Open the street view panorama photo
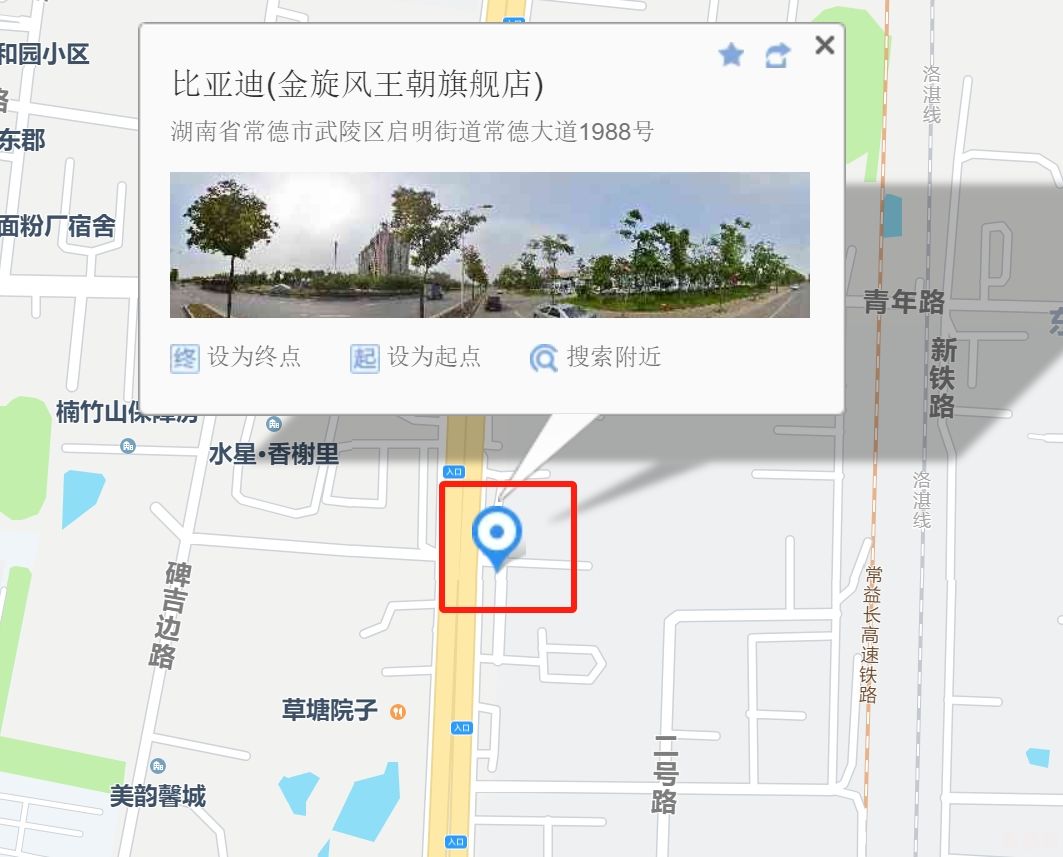This screenshot has width=1063, height=857. pyautogui.click(x=489, y=245)
